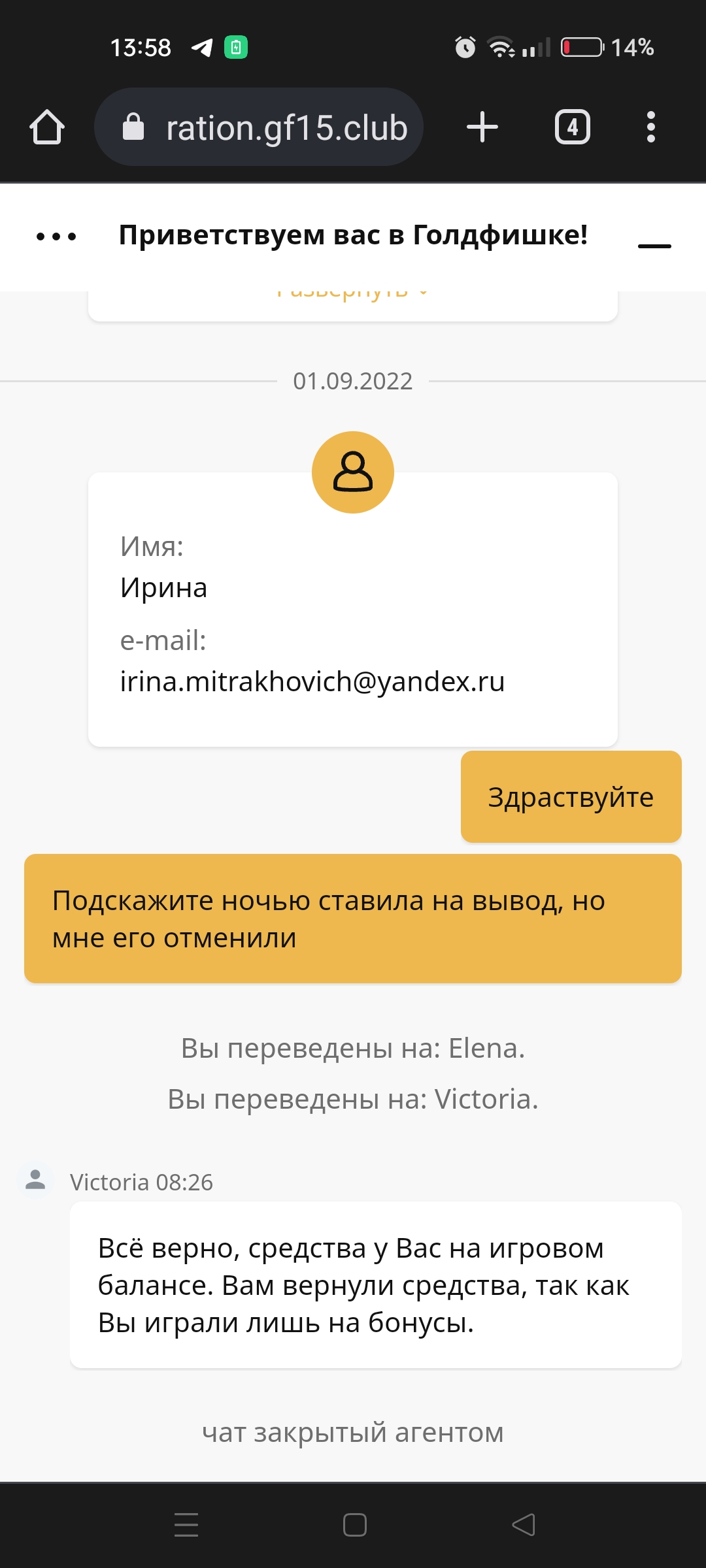This screenshot has width=706, height=1568.
Task: Open the browser overflow menu
Action: click(650, 127)
